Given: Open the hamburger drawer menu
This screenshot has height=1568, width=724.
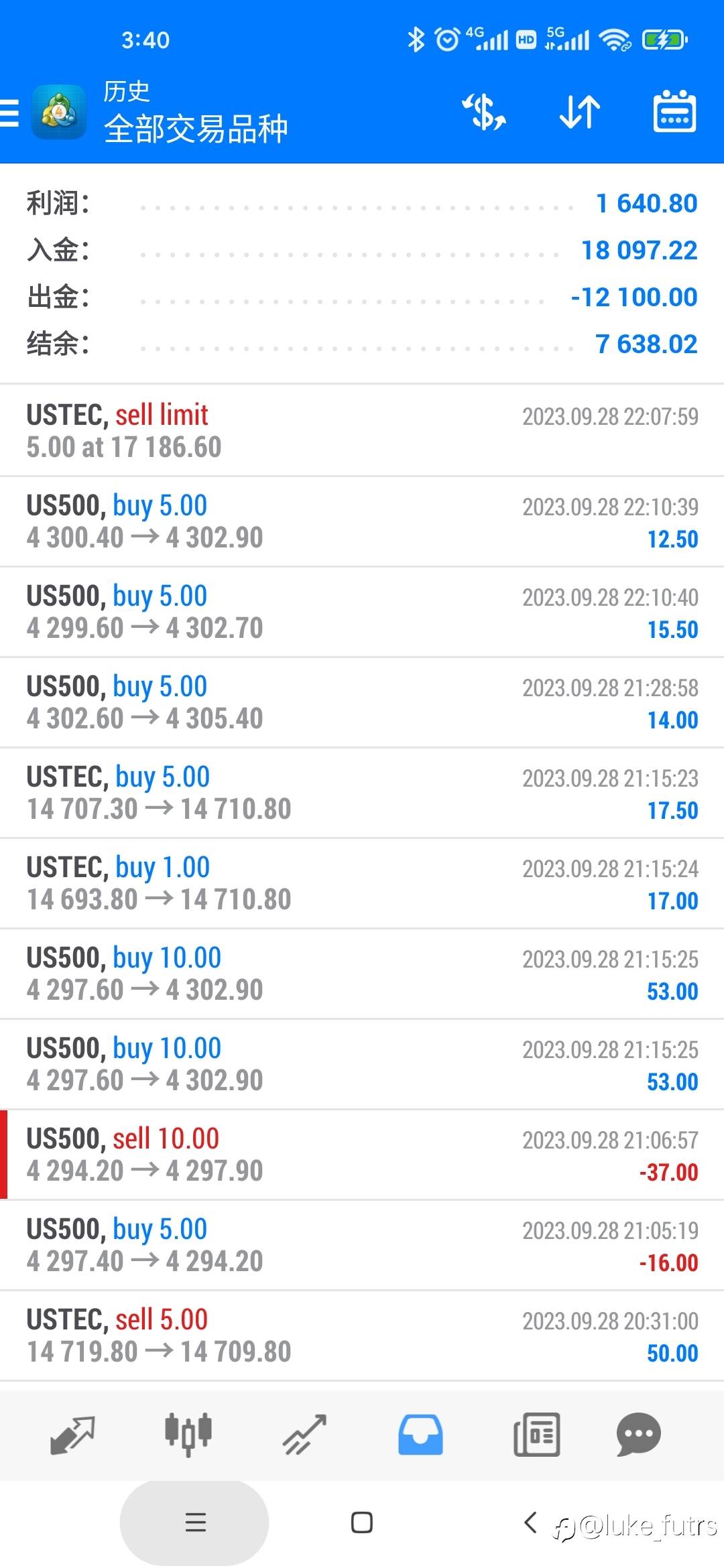Looking at the screenshot, I should click(x=9, y=113).
